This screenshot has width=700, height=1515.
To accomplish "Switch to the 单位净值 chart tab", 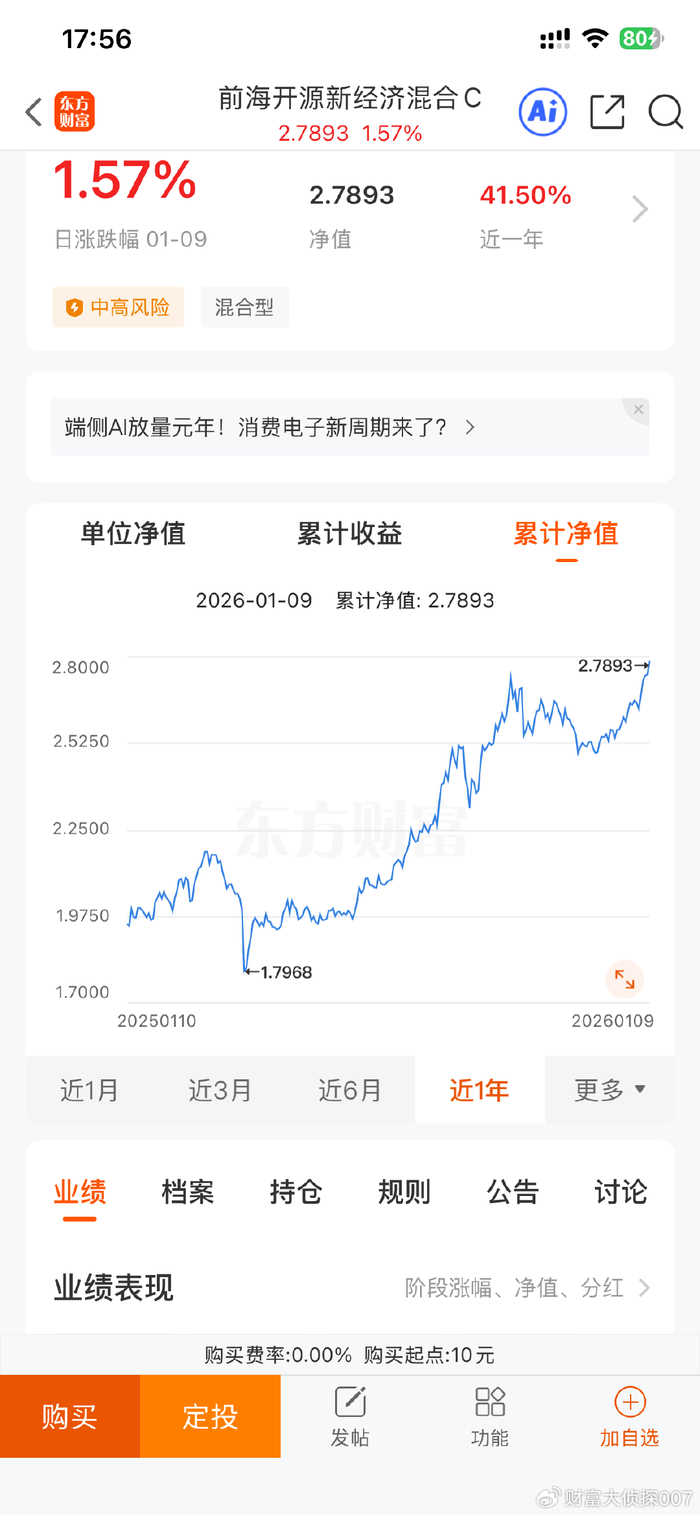I will tap(133, 534).
